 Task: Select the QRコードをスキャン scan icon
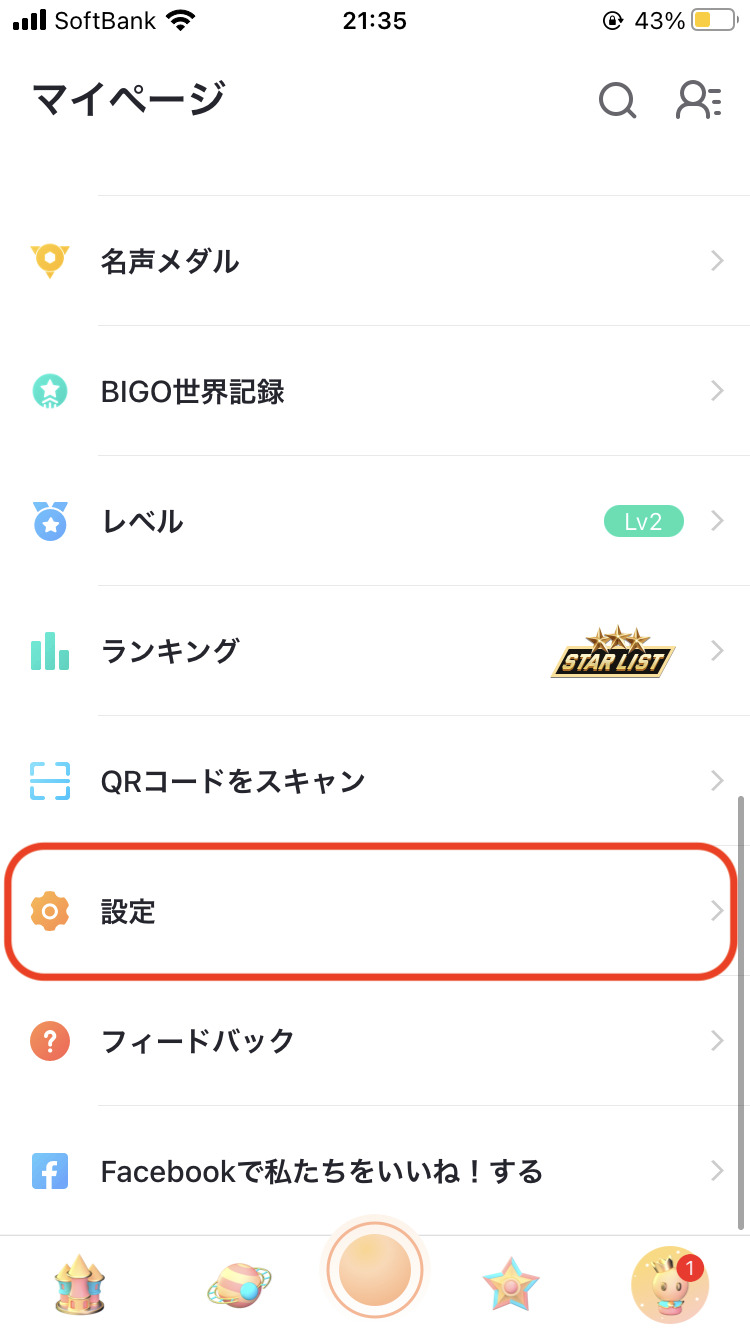tap(50, 781)
